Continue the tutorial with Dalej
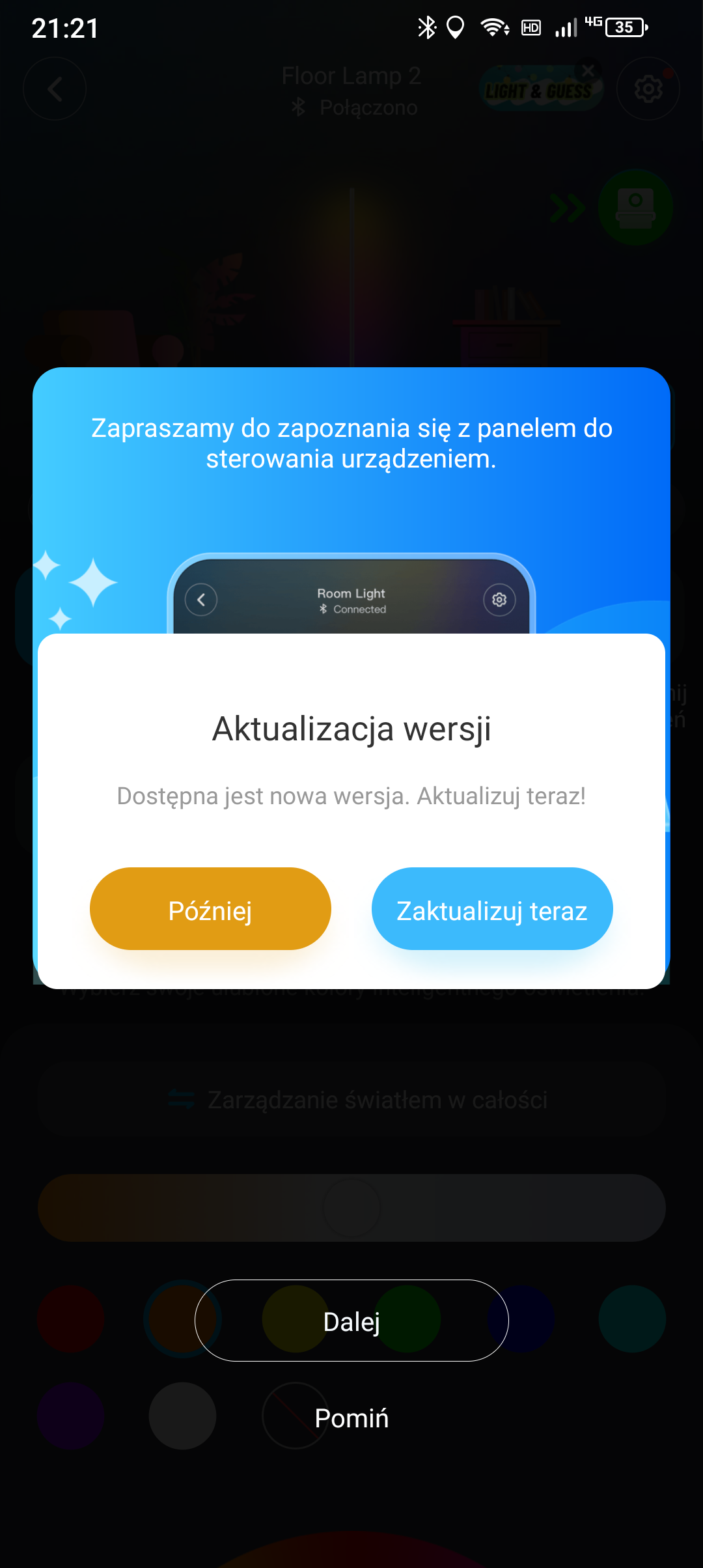Viewport: 703px width, 1568px height. coord(351,1321)
